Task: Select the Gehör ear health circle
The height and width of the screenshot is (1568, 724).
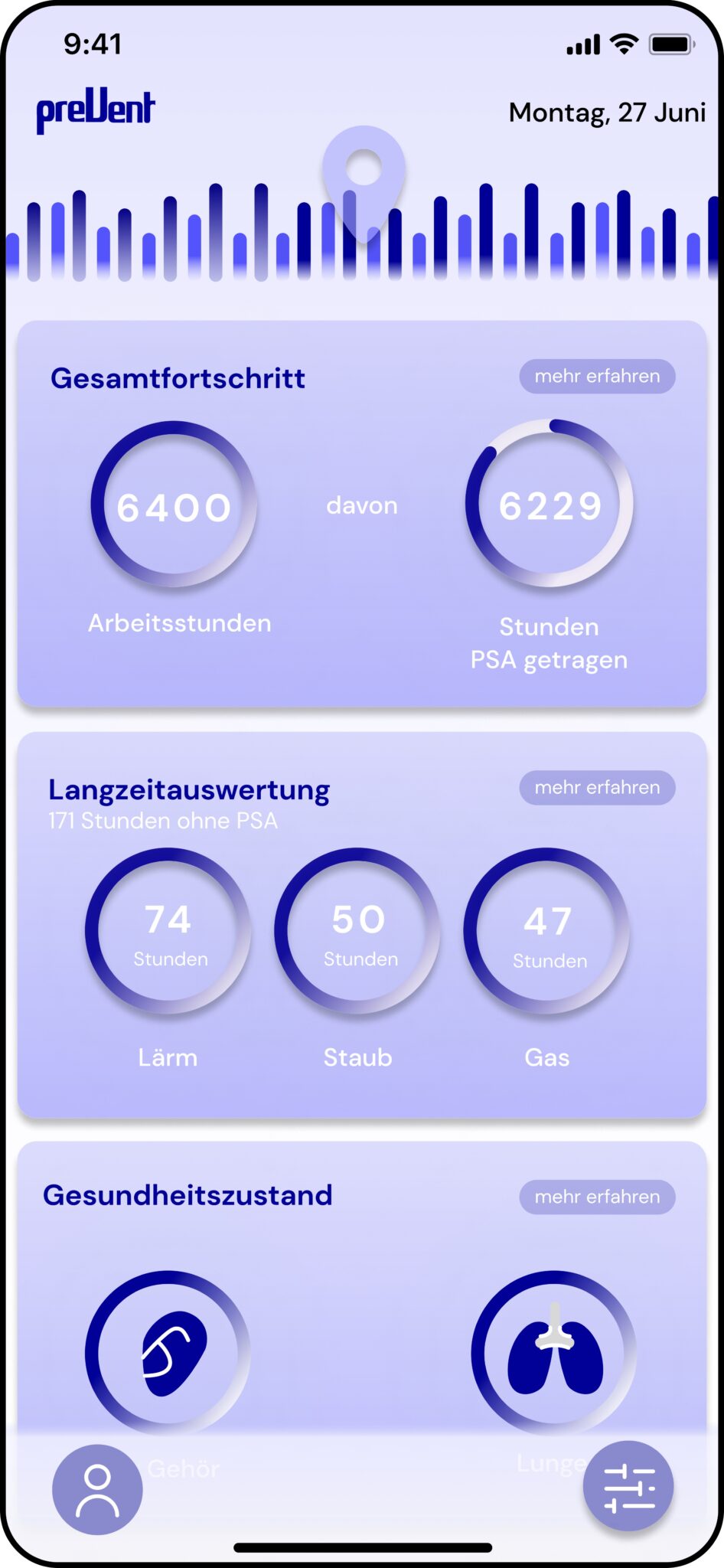Action: (168, 1353)
